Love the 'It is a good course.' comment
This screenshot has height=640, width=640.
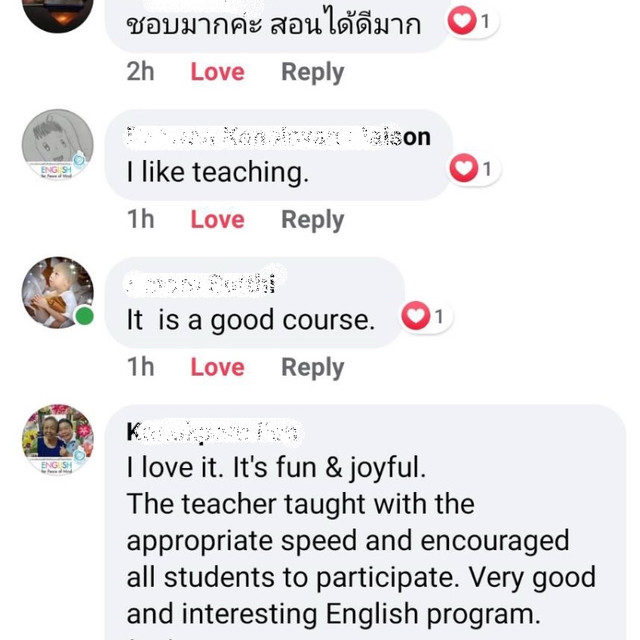[x=217, y=367]
